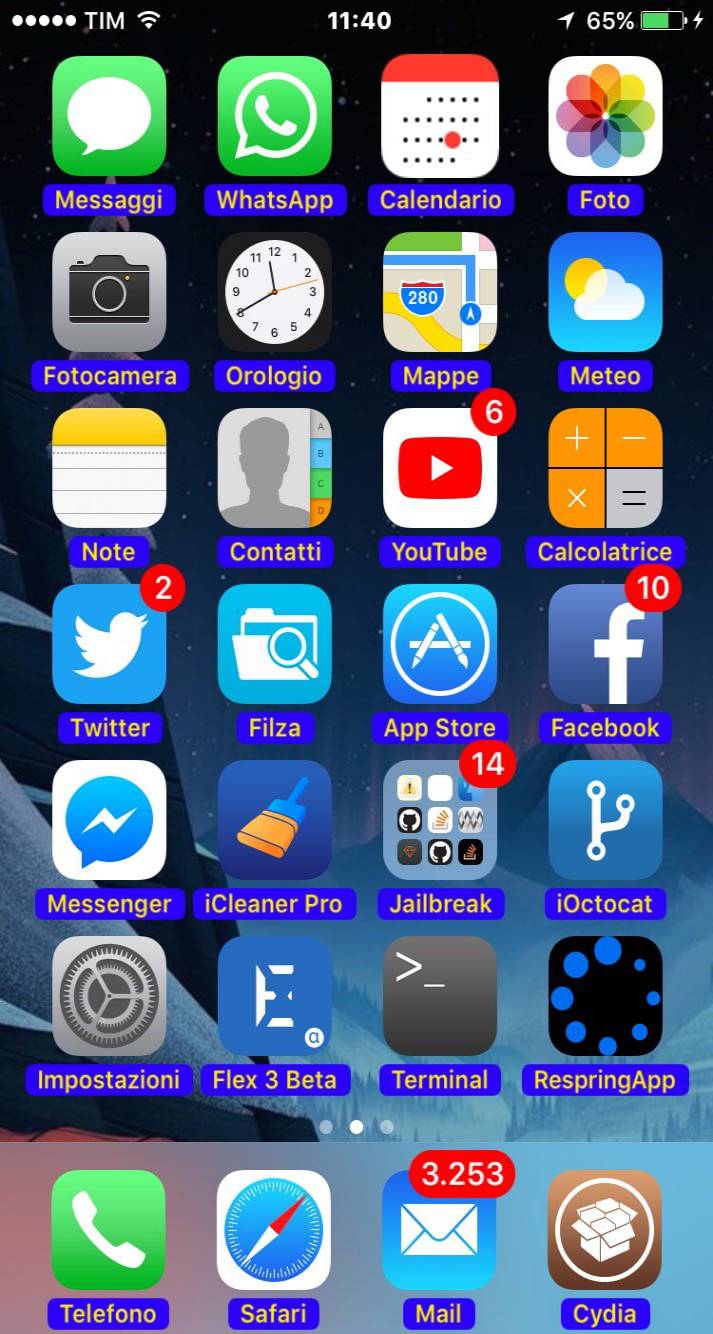713x1334 pixels.
Task: Tap RespringApp to respring
Action: click(x=605, y=996)
